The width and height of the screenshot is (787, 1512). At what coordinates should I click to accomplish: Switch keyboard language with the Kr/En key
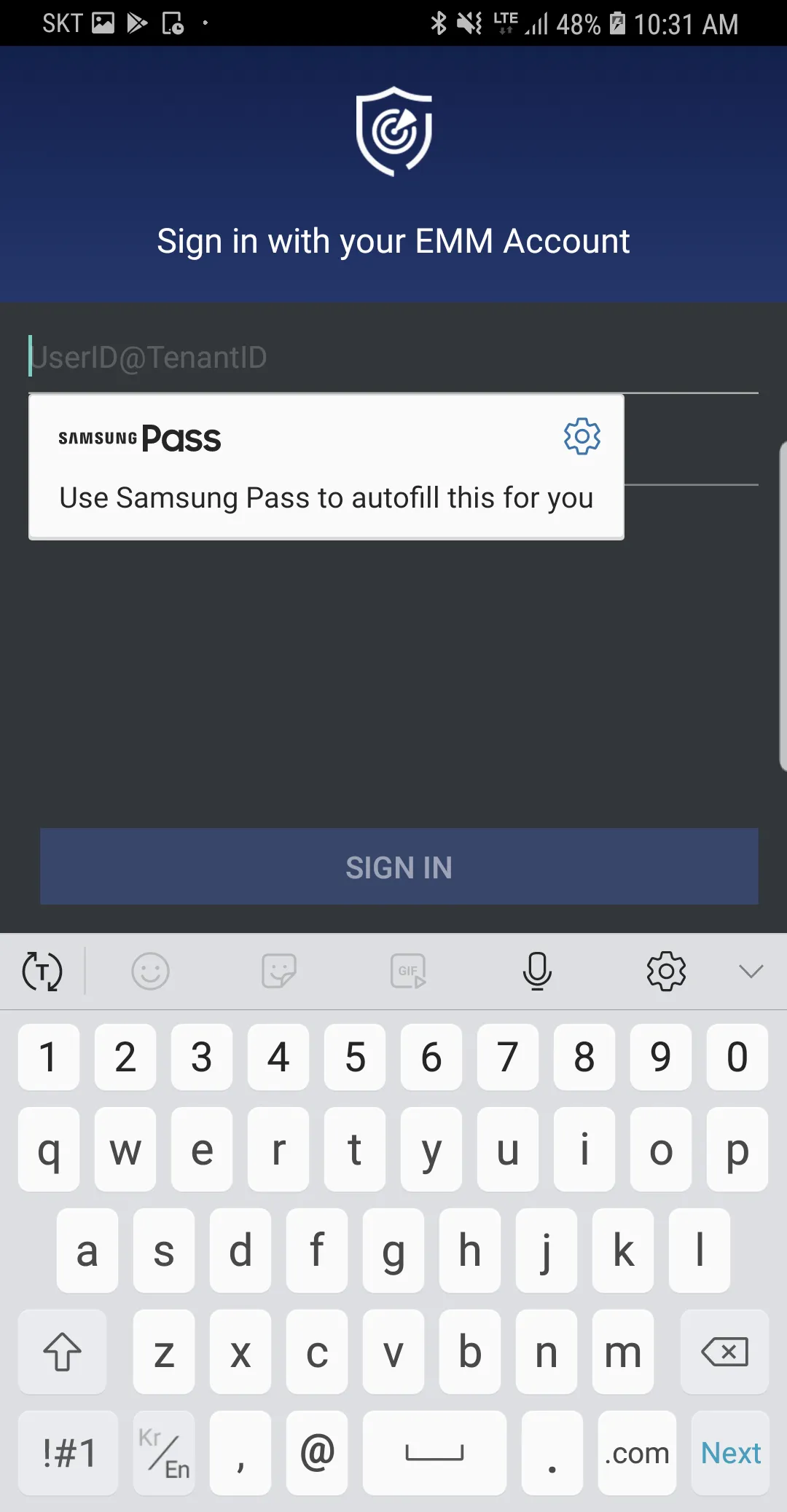pos(164,1453)
